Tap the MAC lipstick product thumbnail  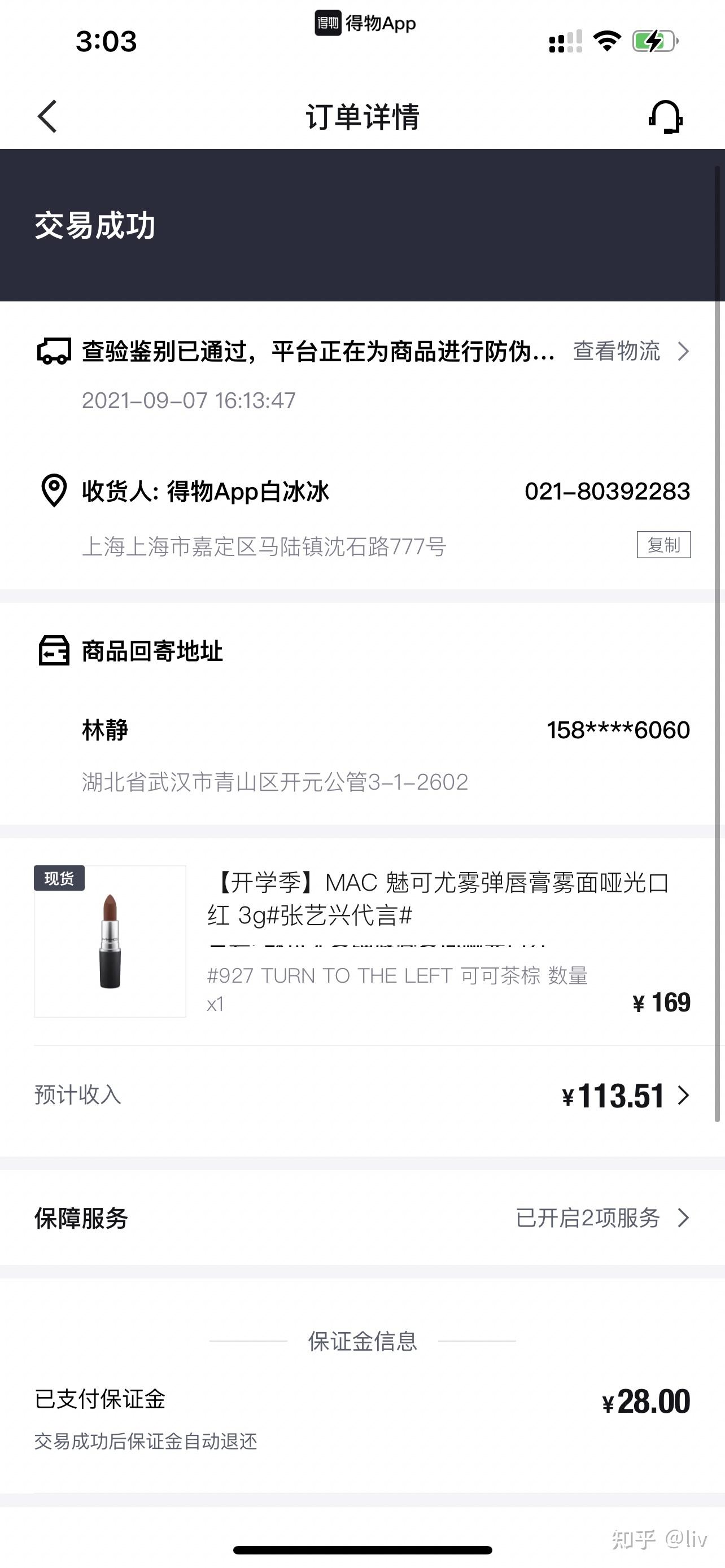coord(110,941)
